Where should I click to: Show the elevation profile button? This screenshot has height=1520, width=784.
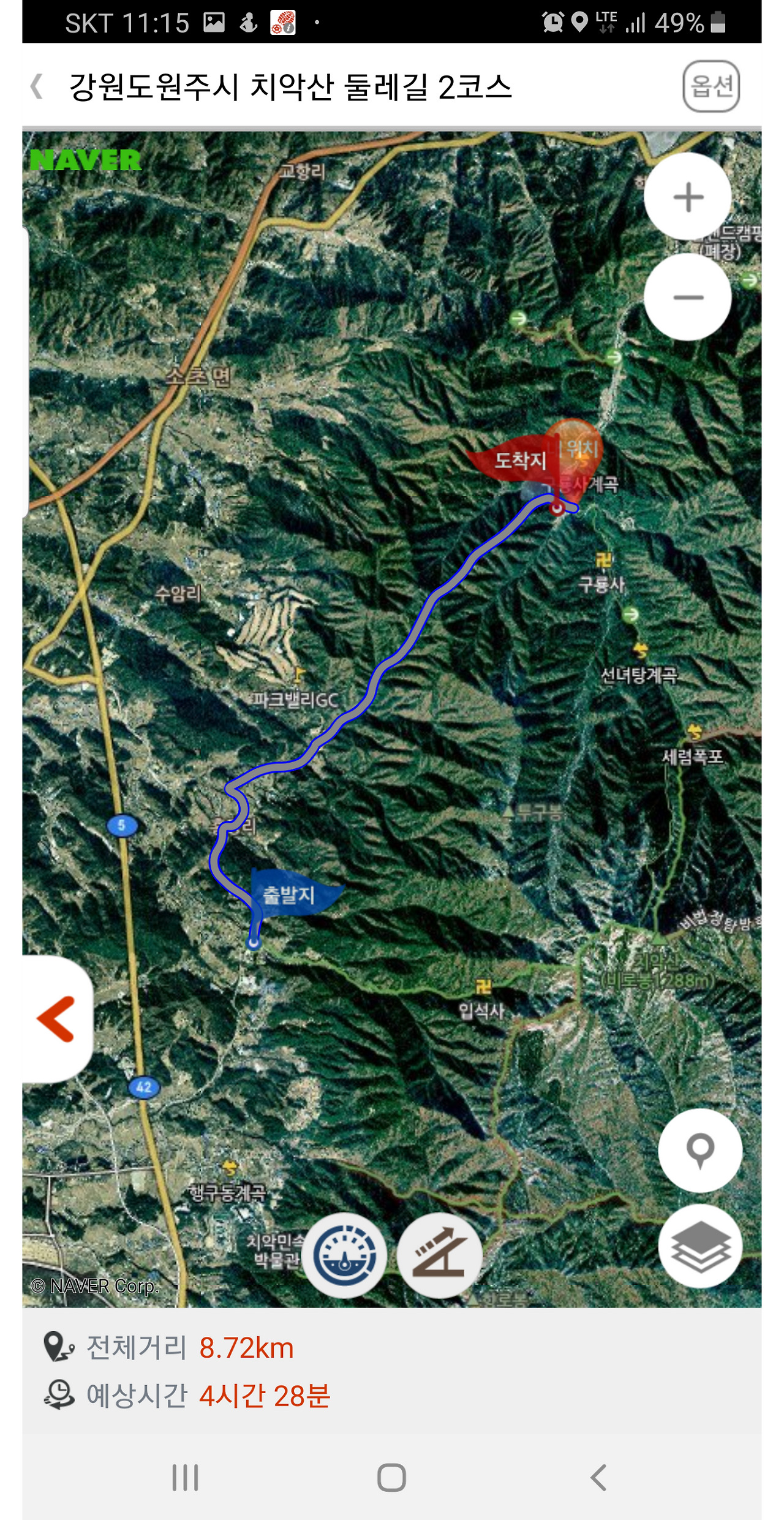pyautogui.click(x=439, y=1255)
